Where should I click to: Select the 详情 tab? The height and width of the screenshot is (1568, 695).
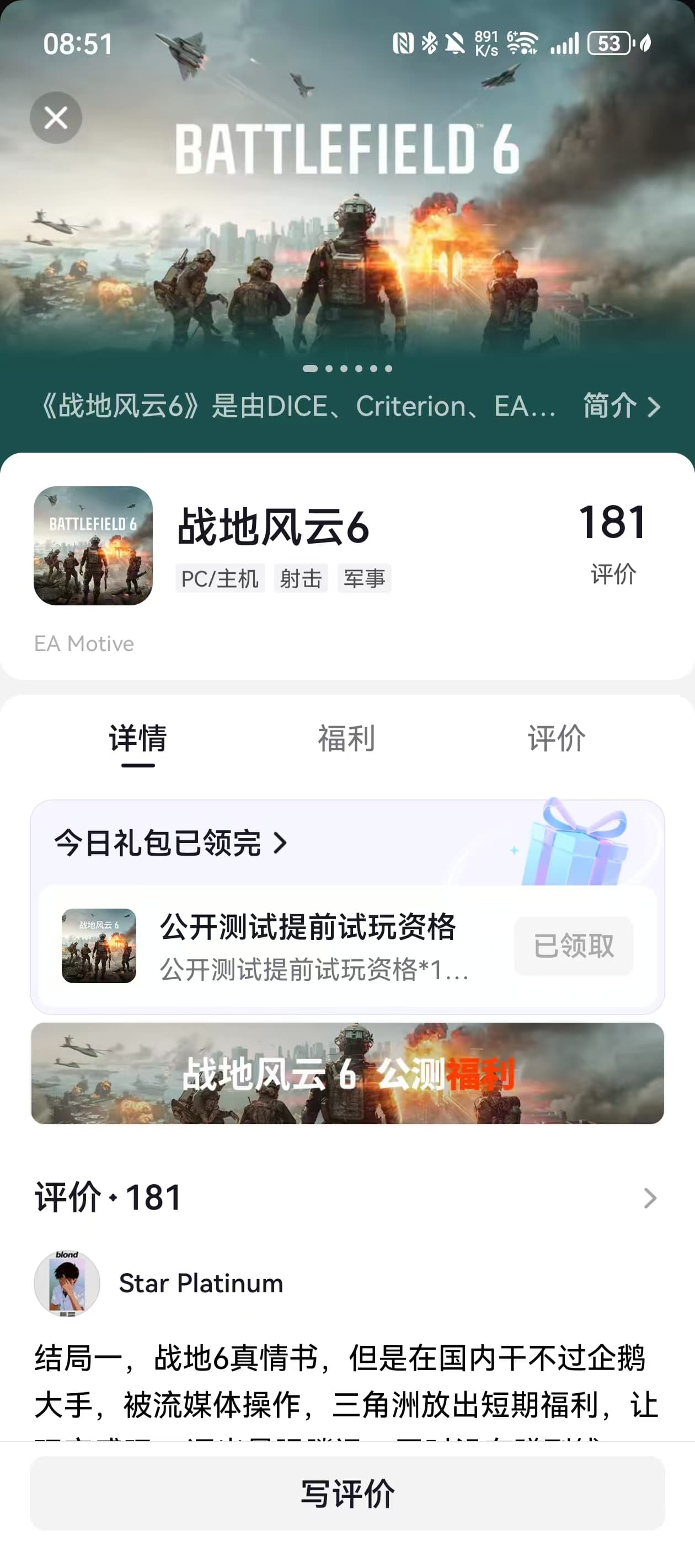click(138, 738)
